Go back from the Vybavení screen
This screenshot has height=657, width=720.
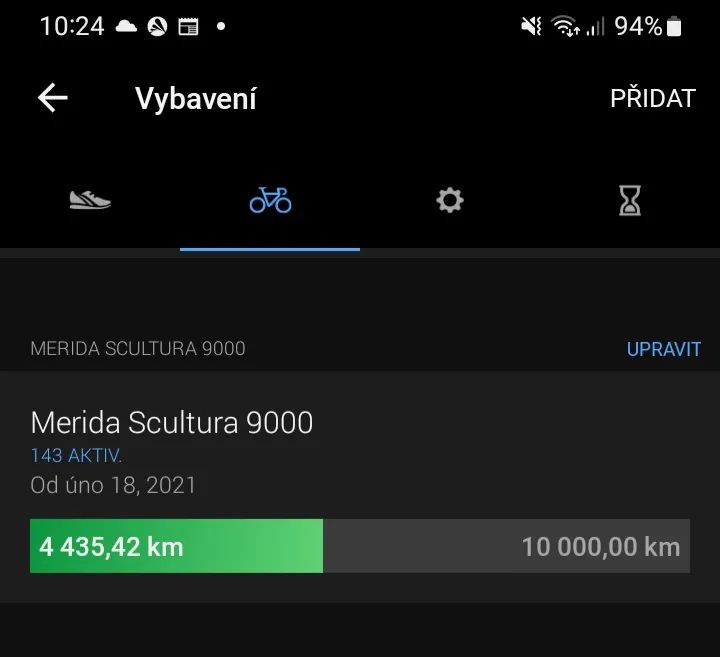pyautogui.click(x=52, y=98)
